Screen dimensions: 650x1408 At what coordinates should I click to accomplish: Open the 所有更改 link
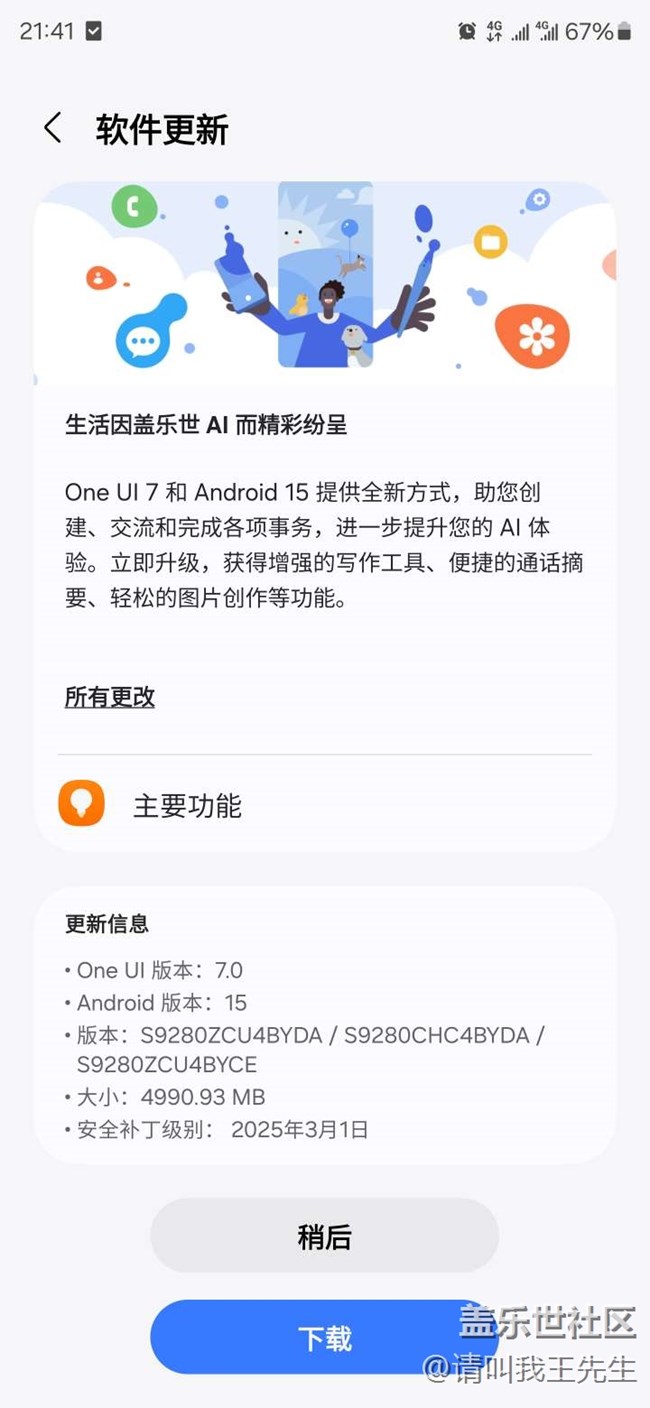(110, 697)
